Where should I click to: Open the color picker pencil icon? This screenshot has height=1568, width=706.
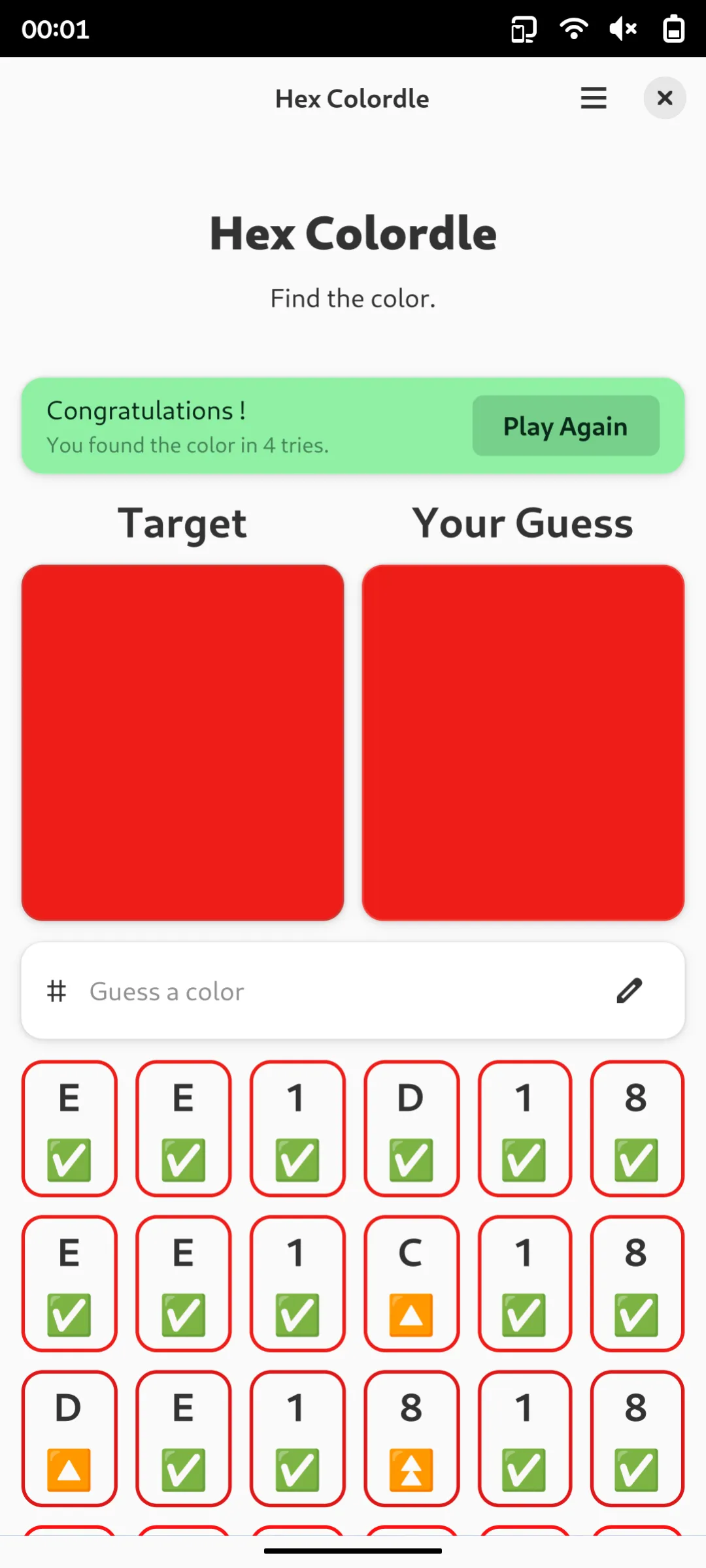point(629,991)
